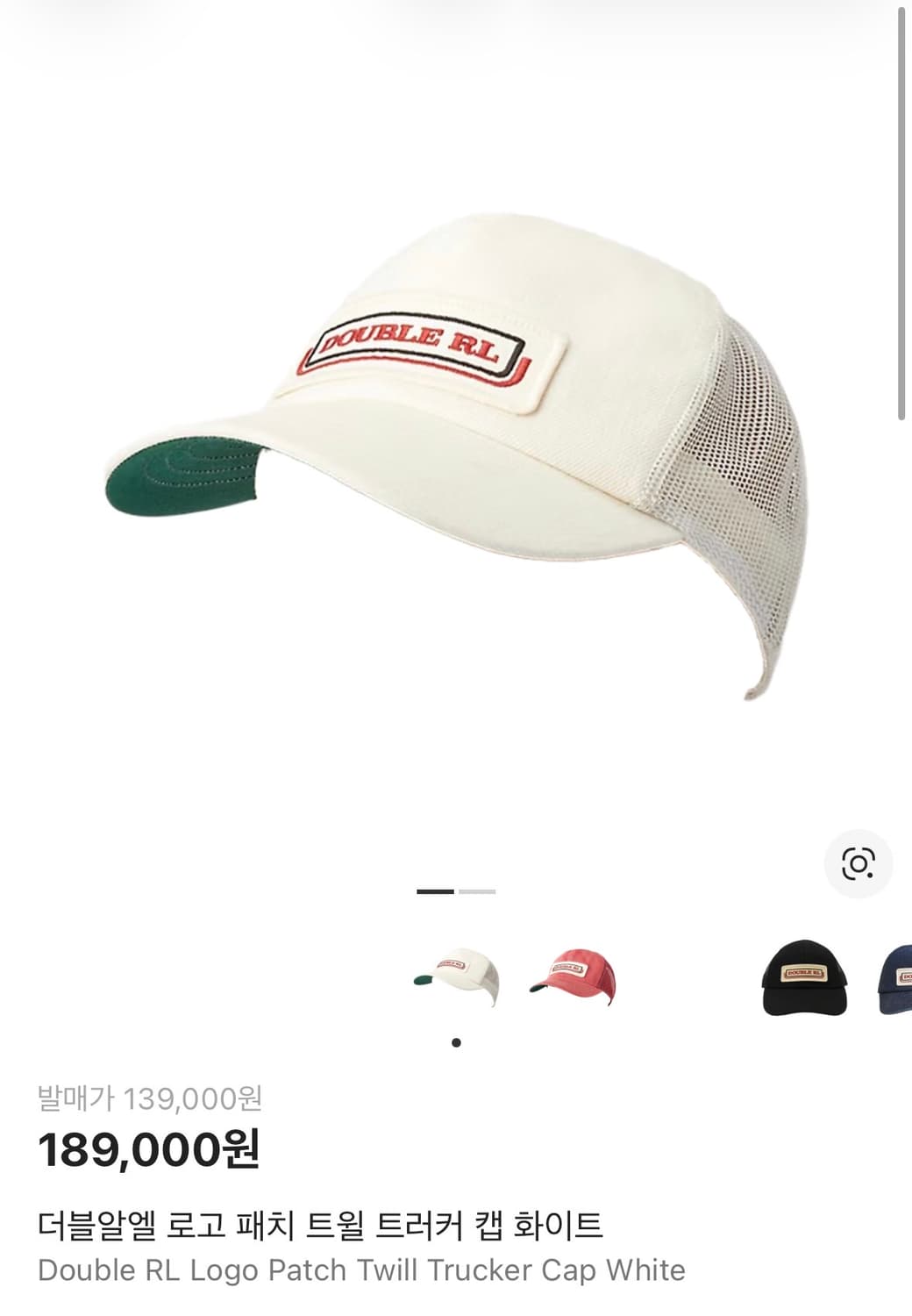912x1316 pixels.
Task: Click the dot below the white cap thumbnail
Action: pyautogui.click(x=457, y=1041)
